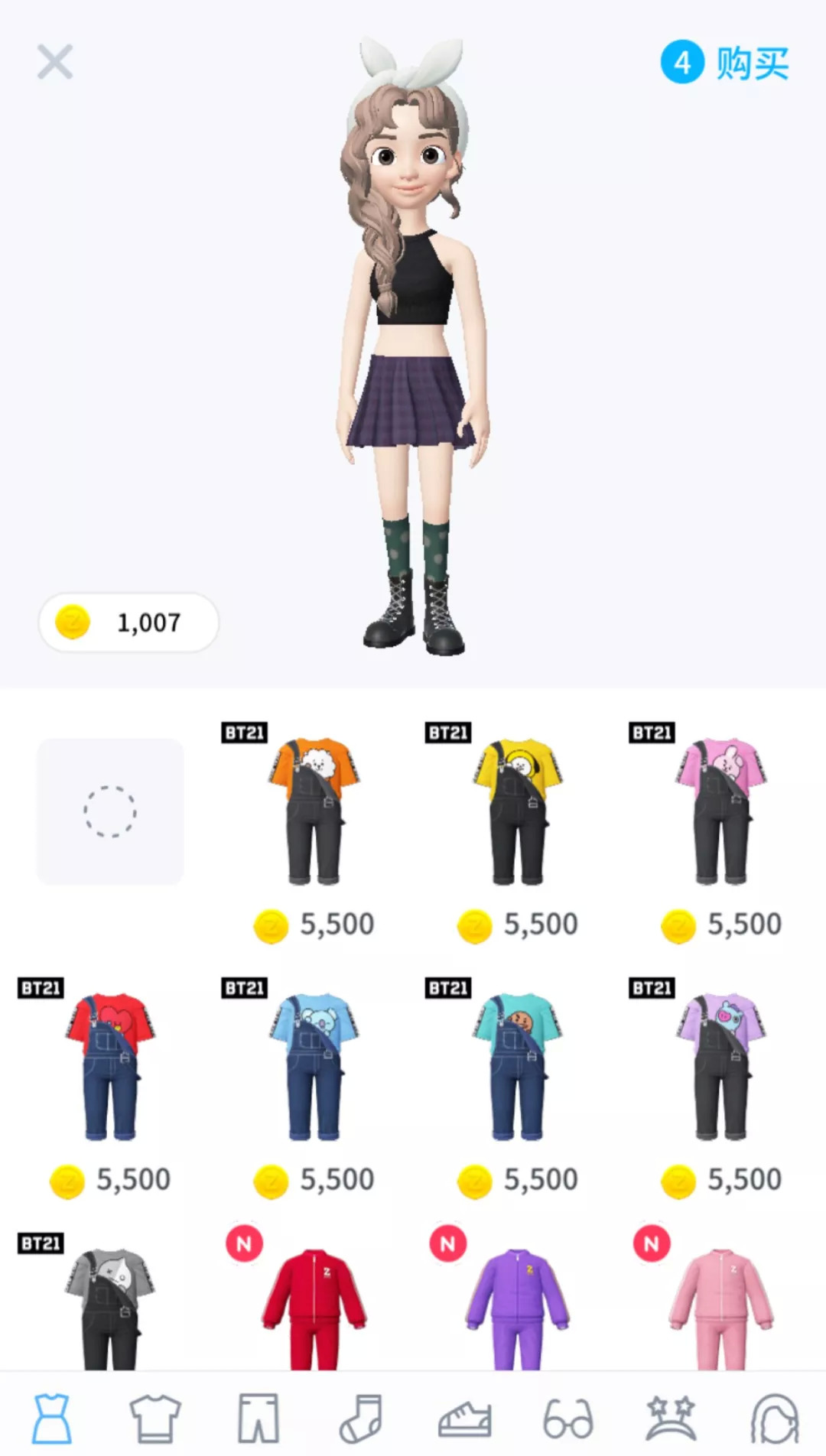Select the orange BT21 overalls outfit
The width and height of the screenshot is (826, 1456).
click(x=314, y=811)
